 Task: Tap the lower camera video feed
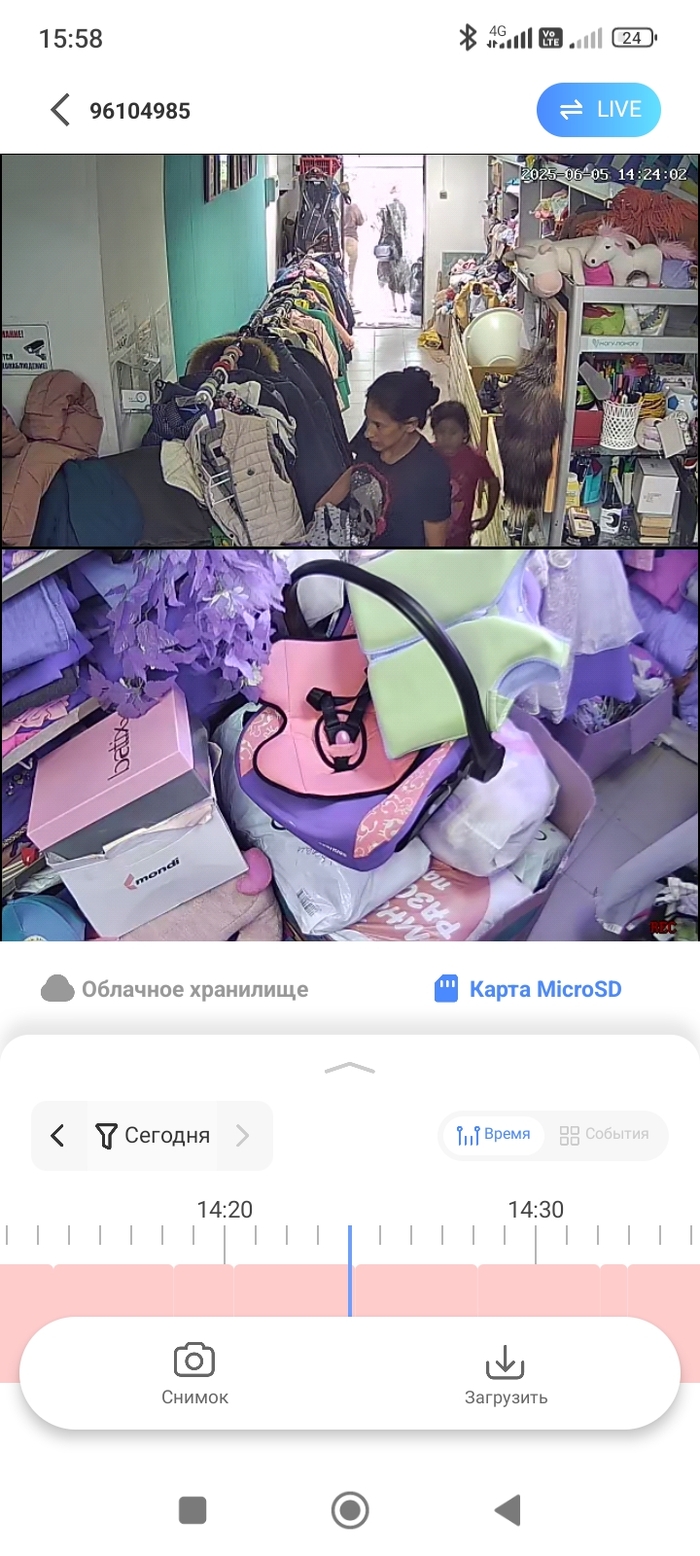350,745
